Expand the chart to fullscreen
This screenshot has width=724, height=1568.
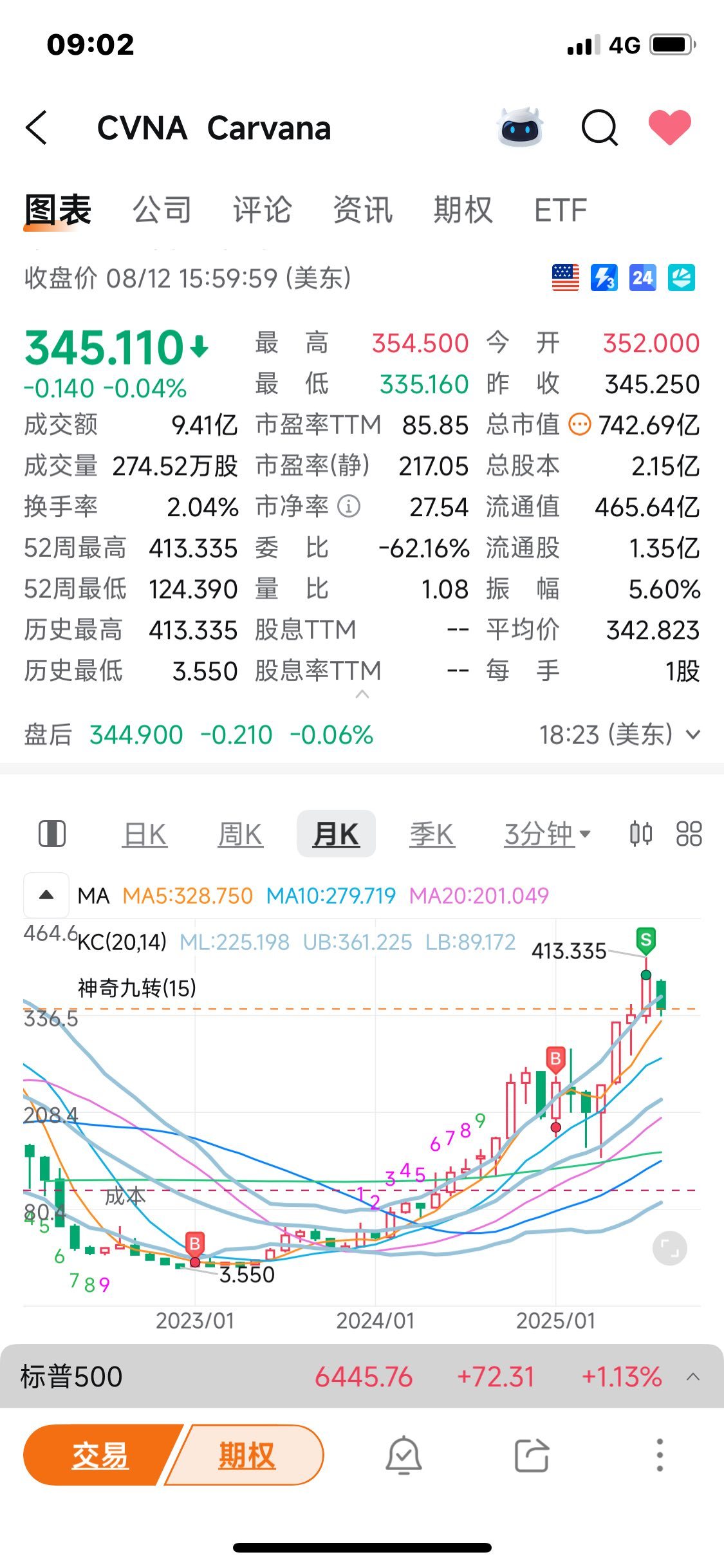click(x=670, y=1249)
